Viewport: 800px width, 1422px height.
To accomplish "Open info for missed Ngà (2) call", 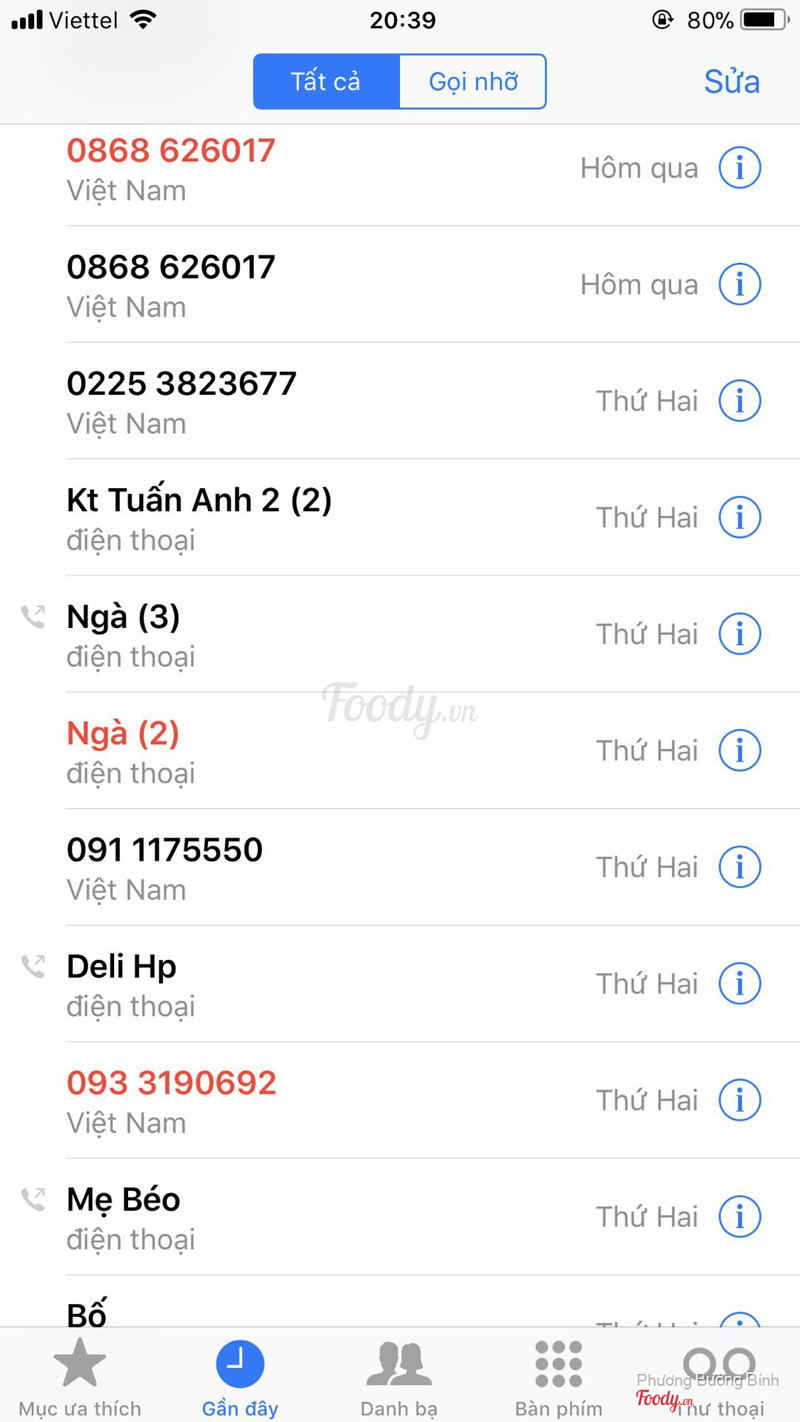I will point(740,750).
